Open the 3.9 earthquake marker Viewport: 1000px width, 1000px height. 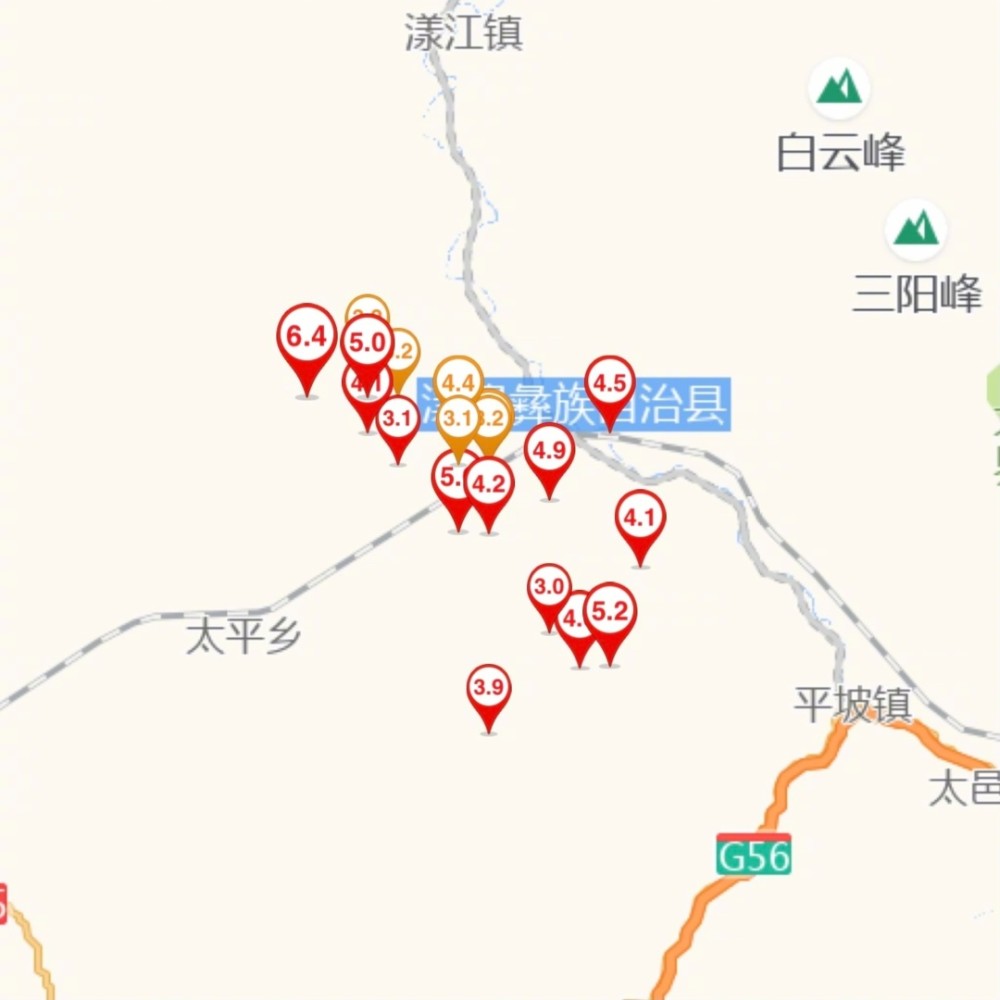pos(489,688)
